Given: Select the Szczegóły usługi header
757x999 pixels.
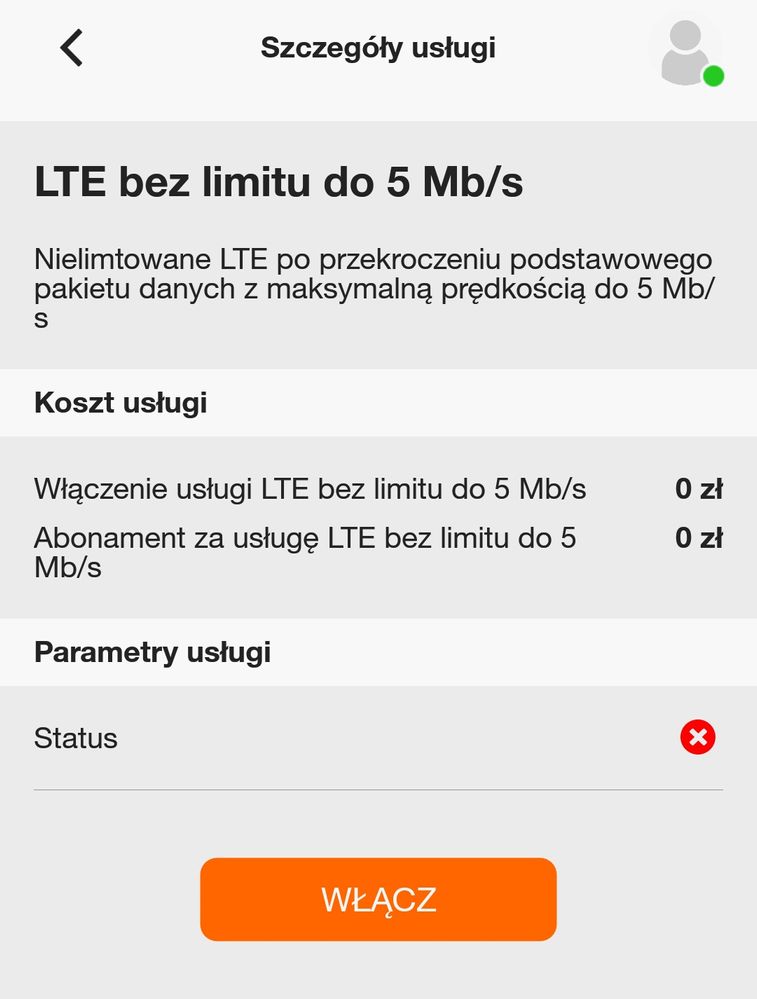Looking at the screenshot, I should [x=378, y=46].
